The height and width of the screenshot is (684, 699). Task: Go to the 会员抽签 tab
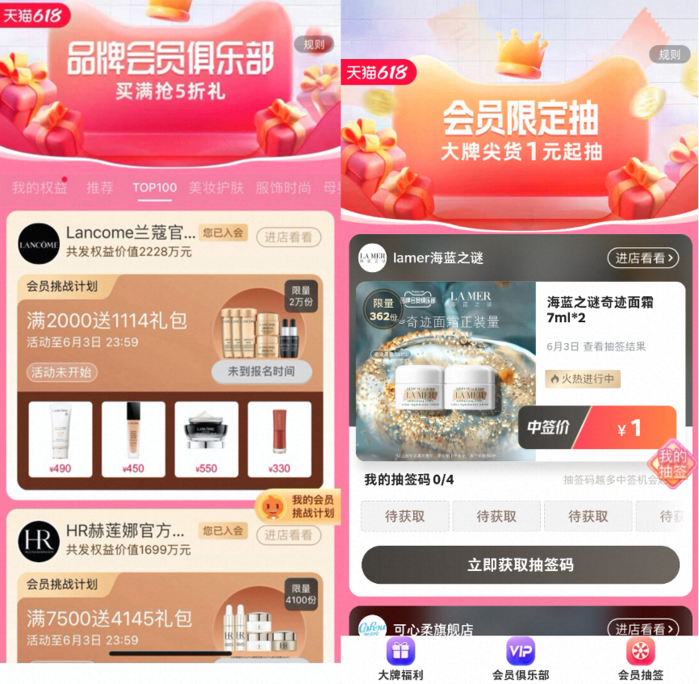point(640,659)
